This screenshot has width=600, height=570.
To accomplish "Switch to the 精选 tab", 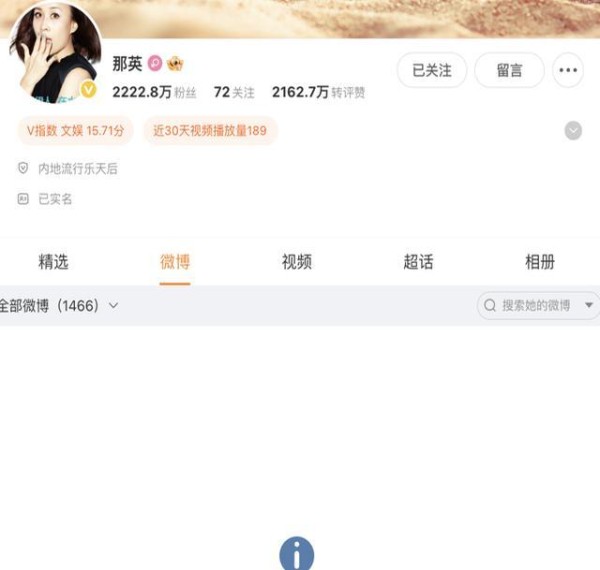I will (53, 262).
